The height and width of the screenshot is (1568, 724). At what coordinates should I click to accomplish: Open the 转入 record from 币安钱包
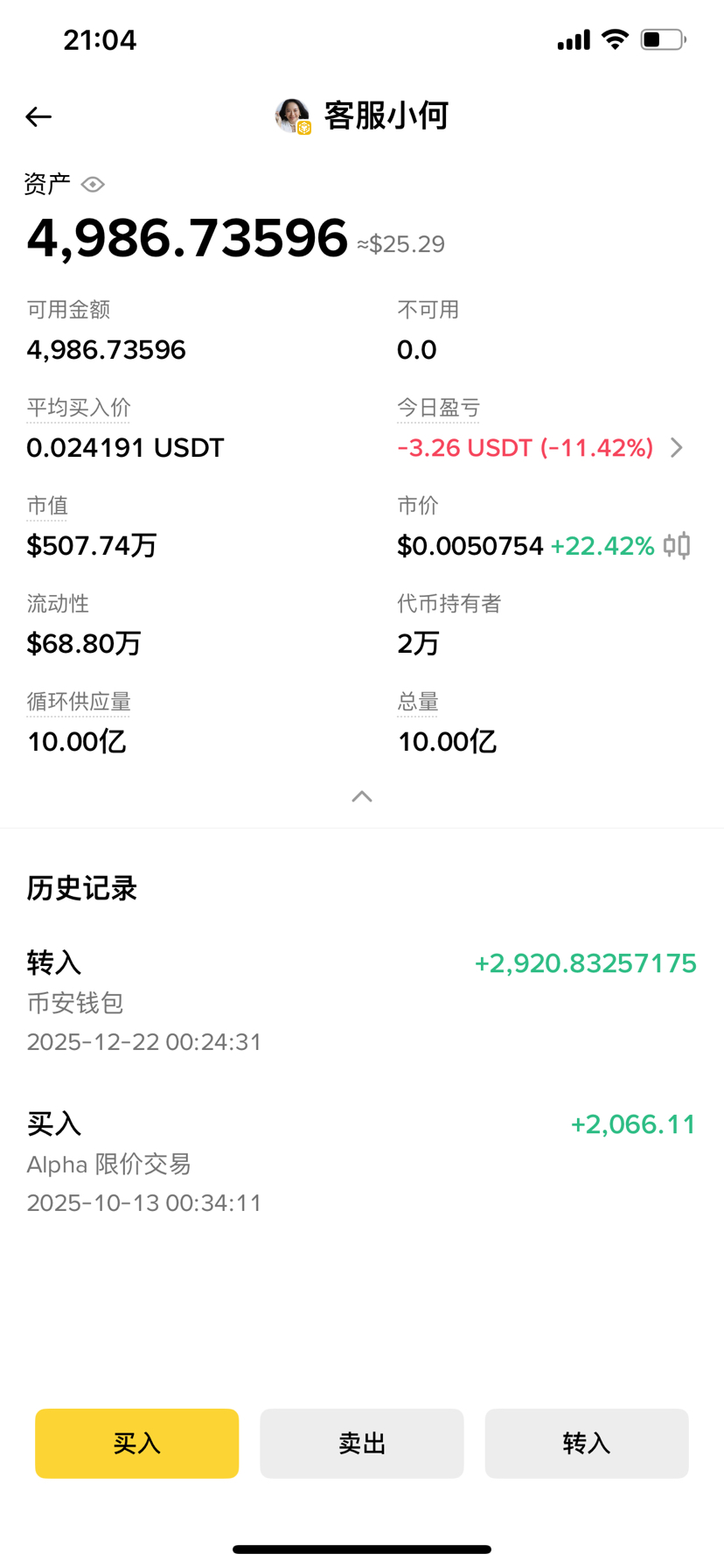tap(362, 1001)
